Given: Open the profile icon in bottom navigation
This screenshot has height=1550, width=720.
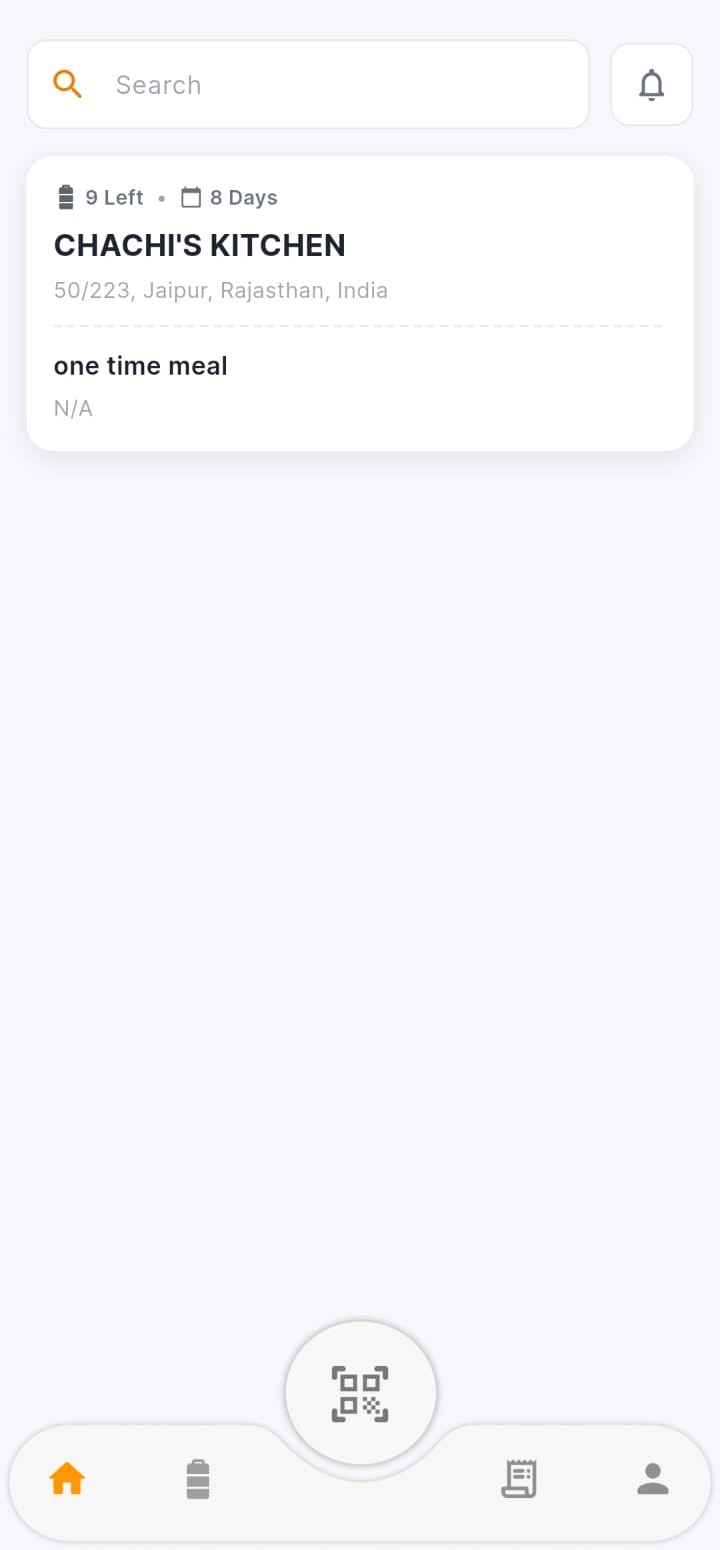Looking at the screenshot, I should [x=652, y=1478].
